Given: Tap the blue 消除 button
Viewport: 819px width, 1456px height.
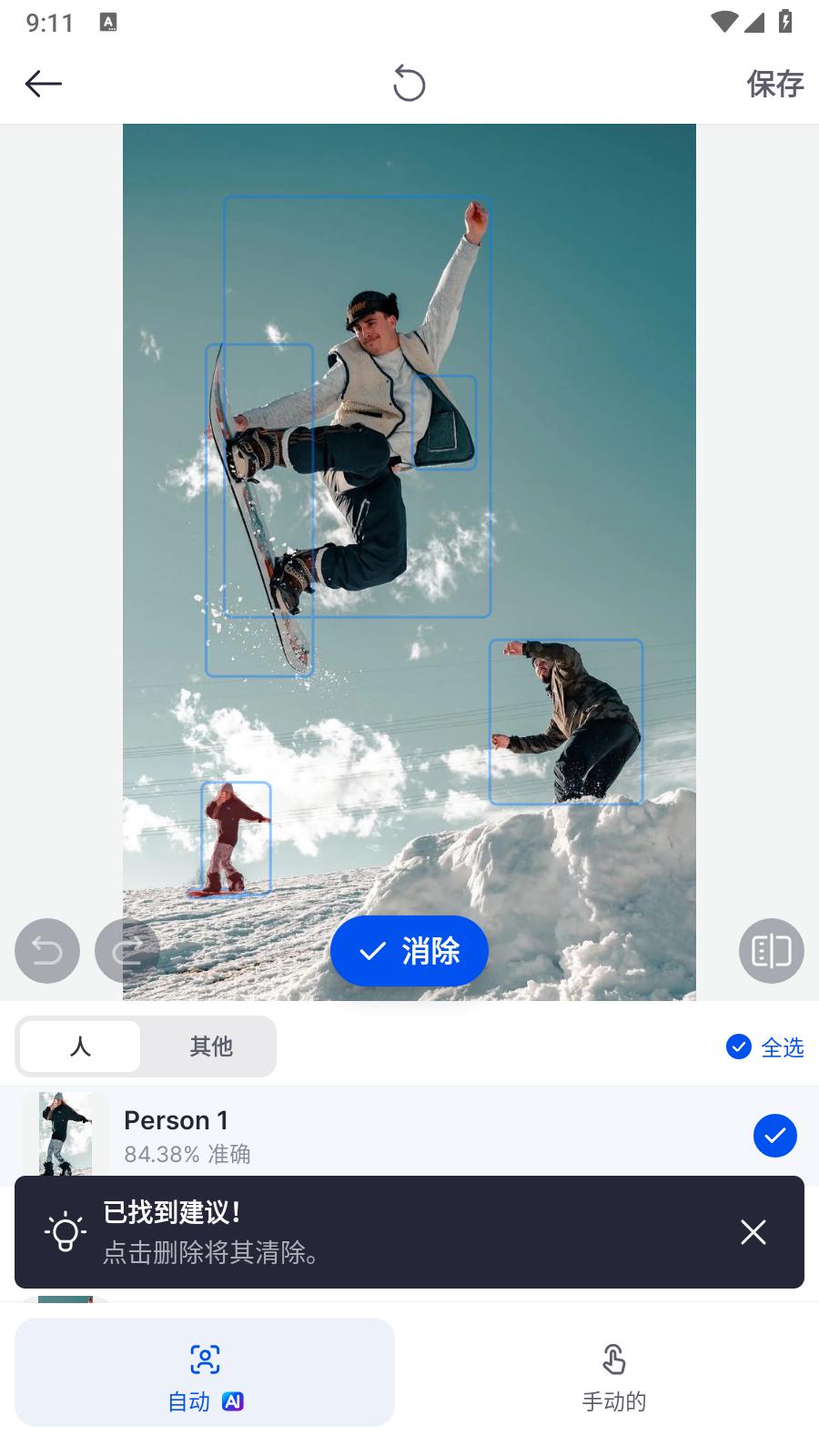Looking at the screenshot, I should (409, 951).
